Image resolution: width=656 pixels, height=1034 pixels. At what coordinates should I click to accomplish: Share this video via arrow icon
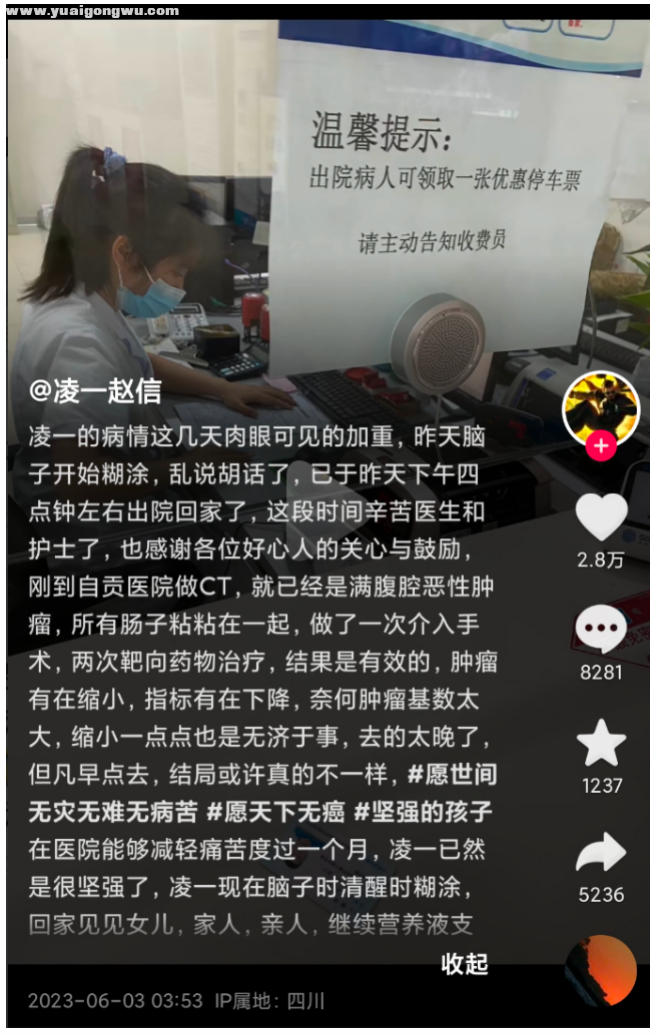point(602,853)
